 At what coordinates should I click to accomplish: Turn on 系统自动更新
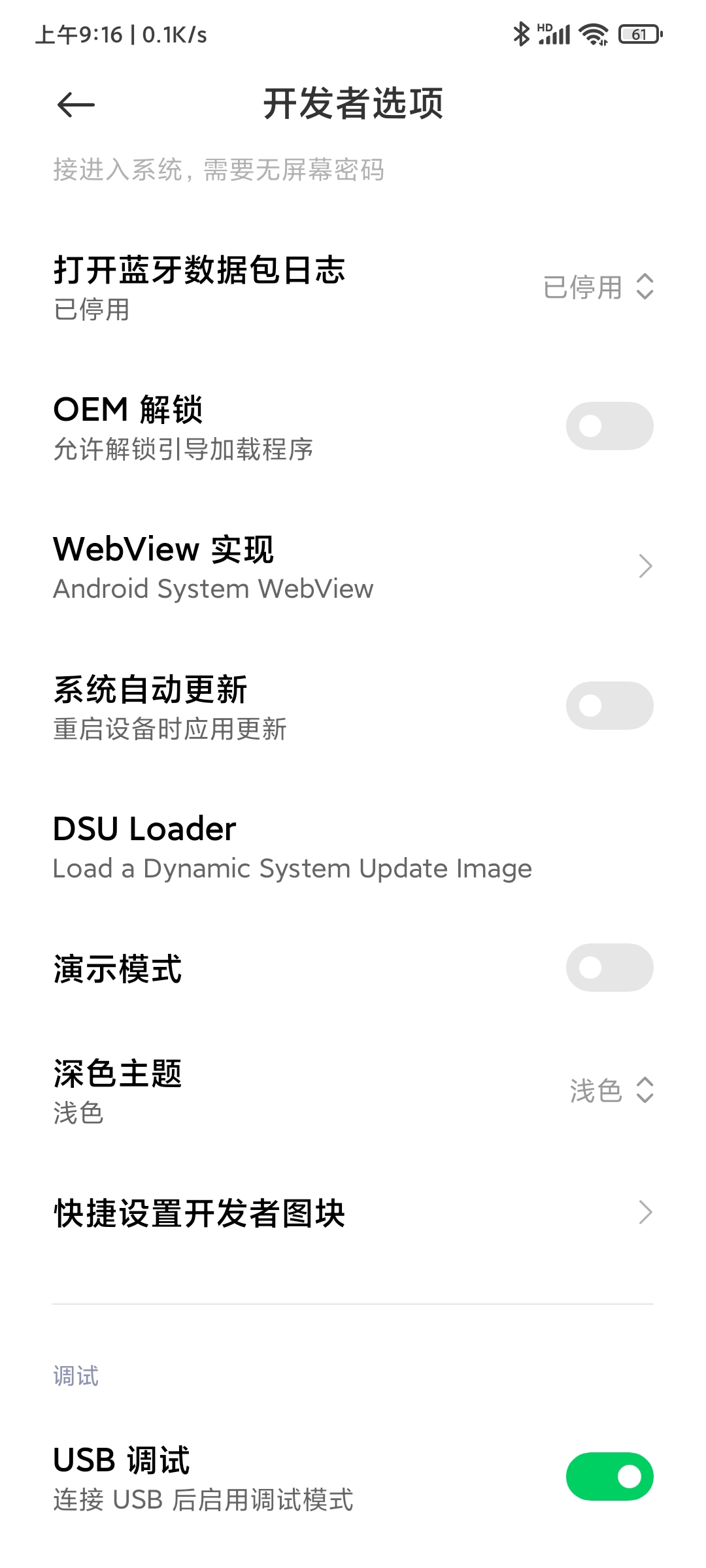pyautogui.click(x=609, y=706)
